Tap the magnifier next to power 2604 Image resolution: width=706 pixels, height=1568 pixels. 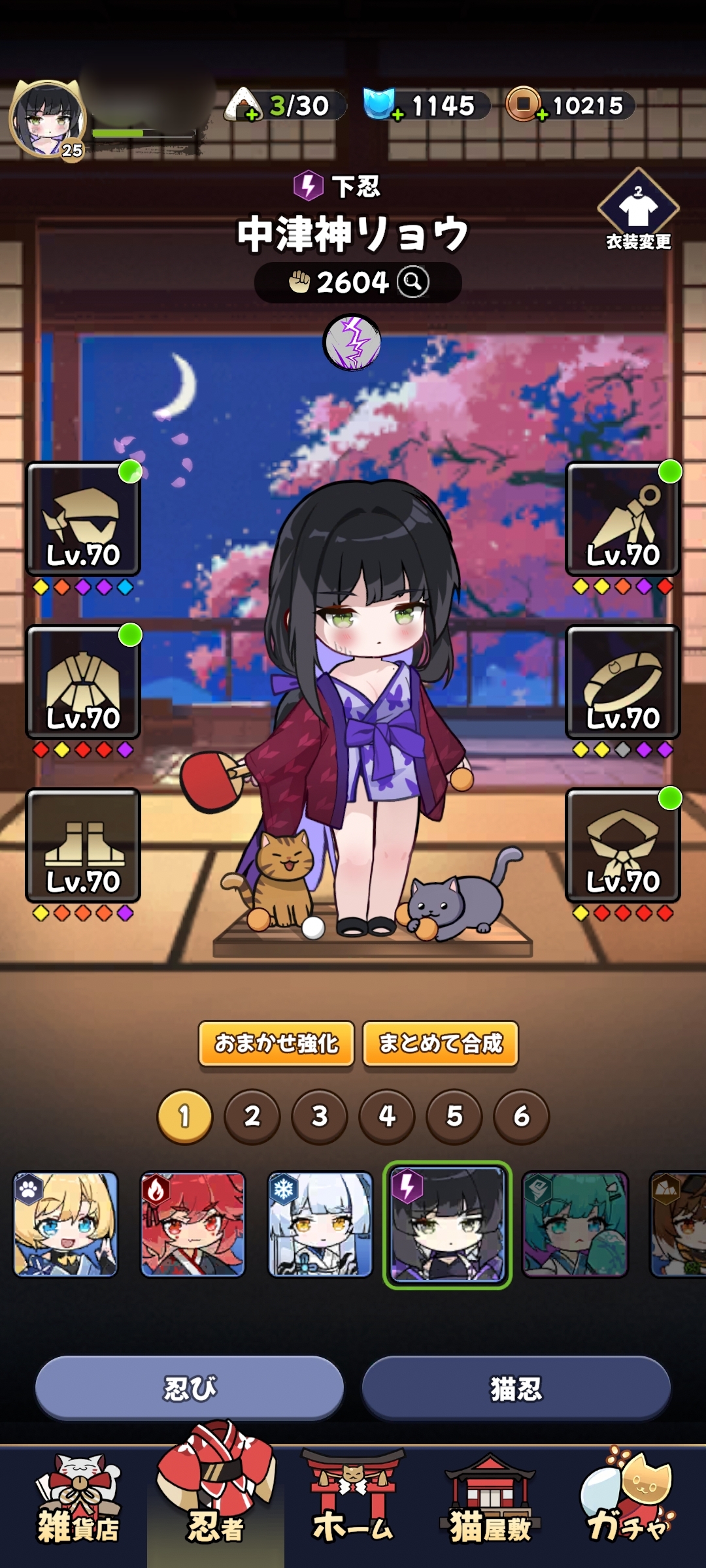(413, 282)
